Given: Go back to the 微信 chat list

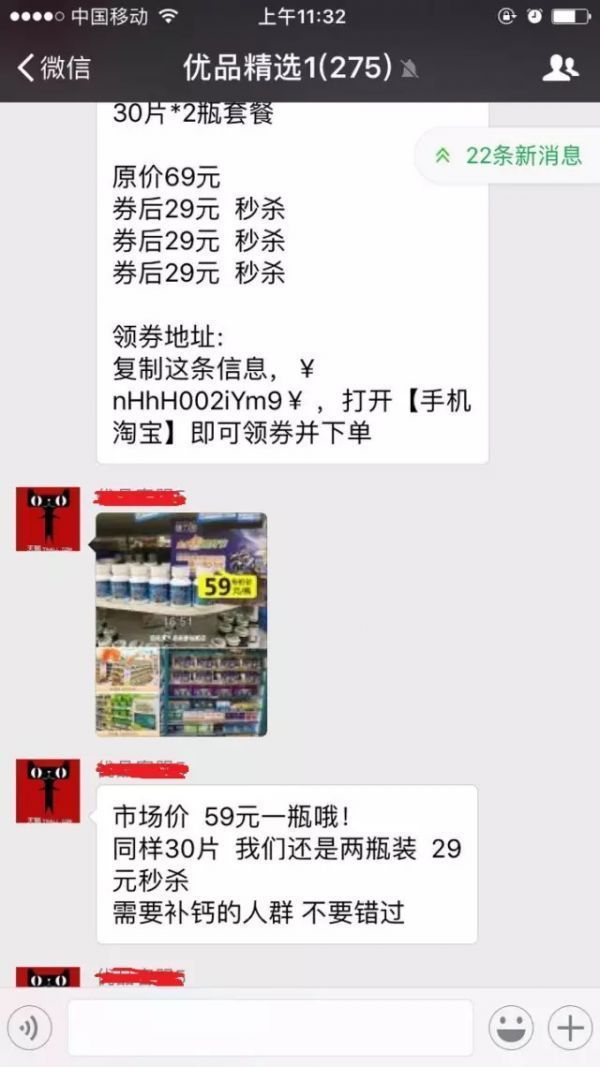Looking at the screenshot, I should coord(53,68).
